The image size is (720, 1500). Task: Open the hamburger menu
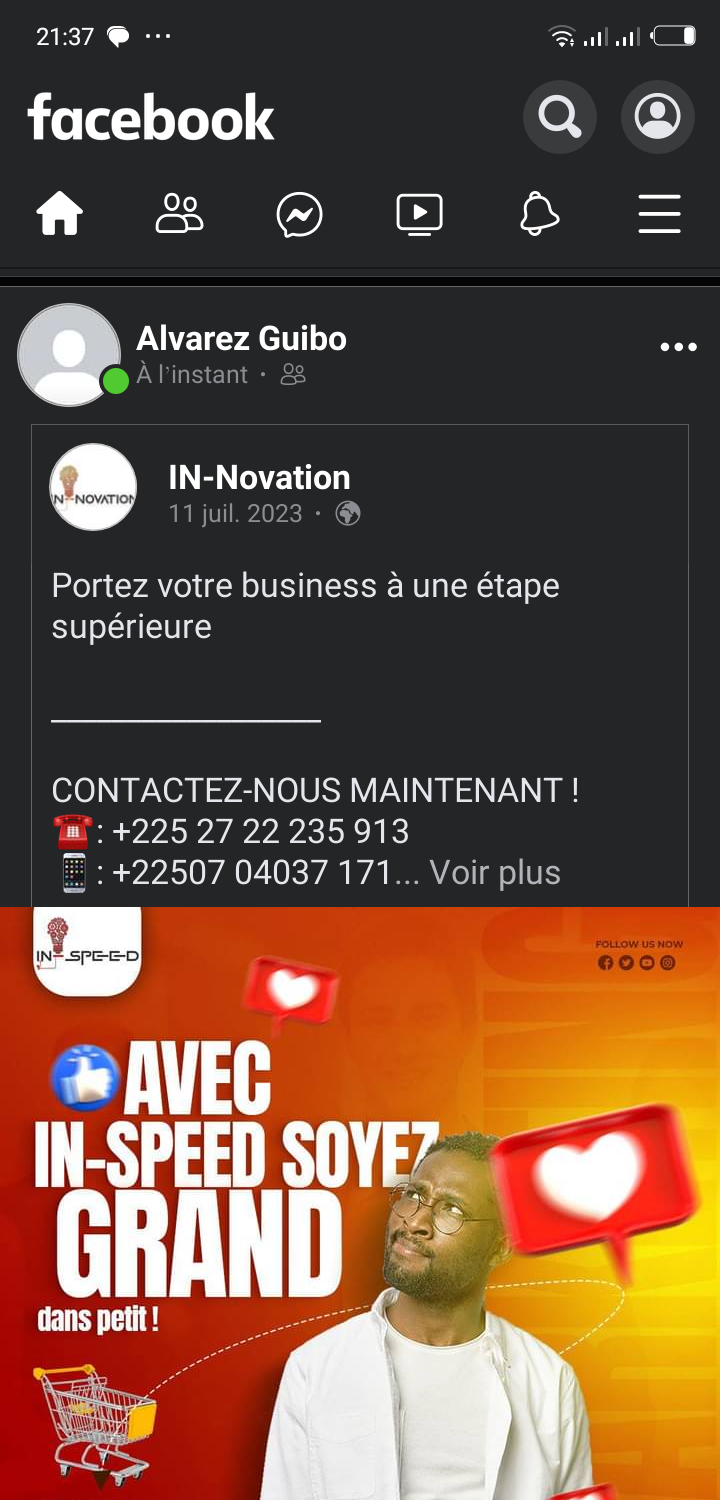point(659,214)
